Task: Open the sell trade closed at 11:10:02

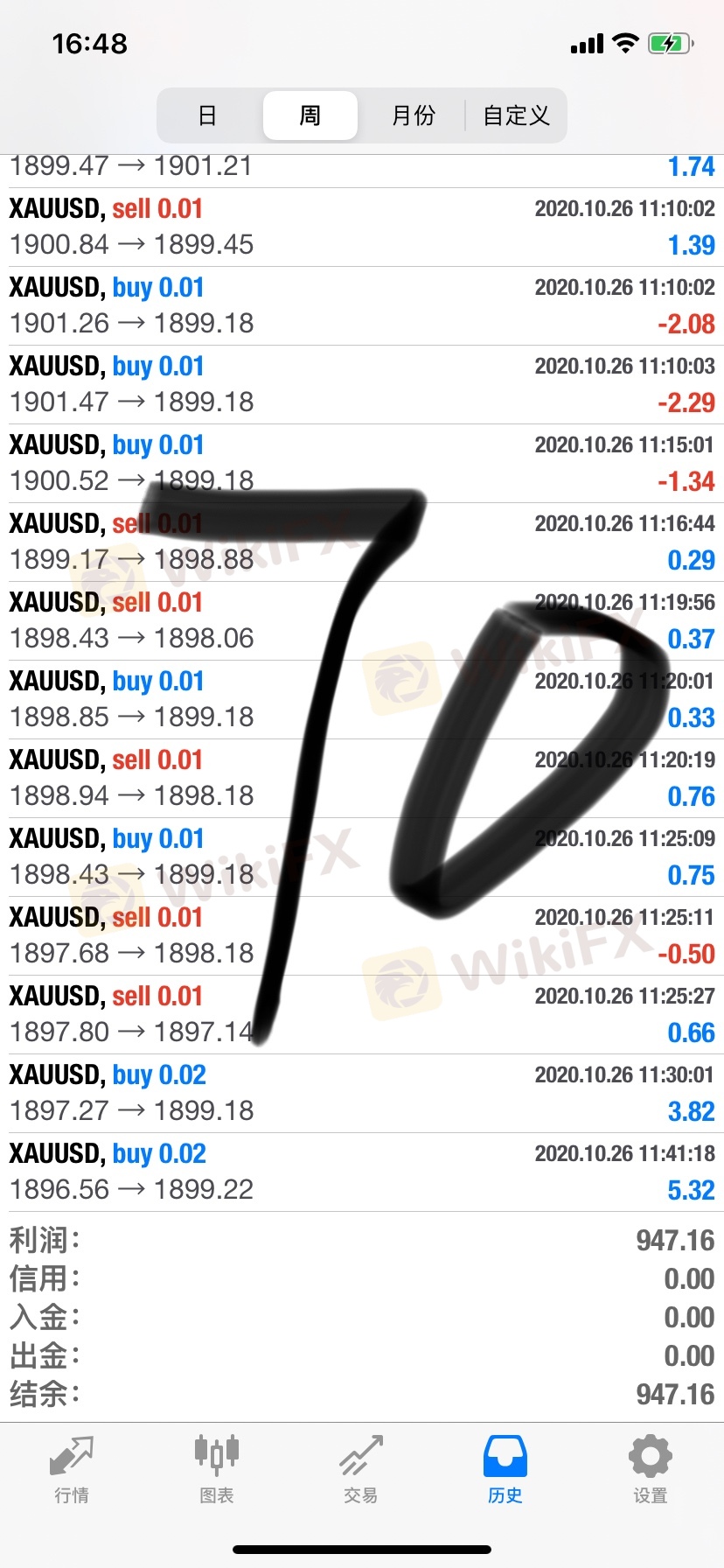Action: point(362,227)
